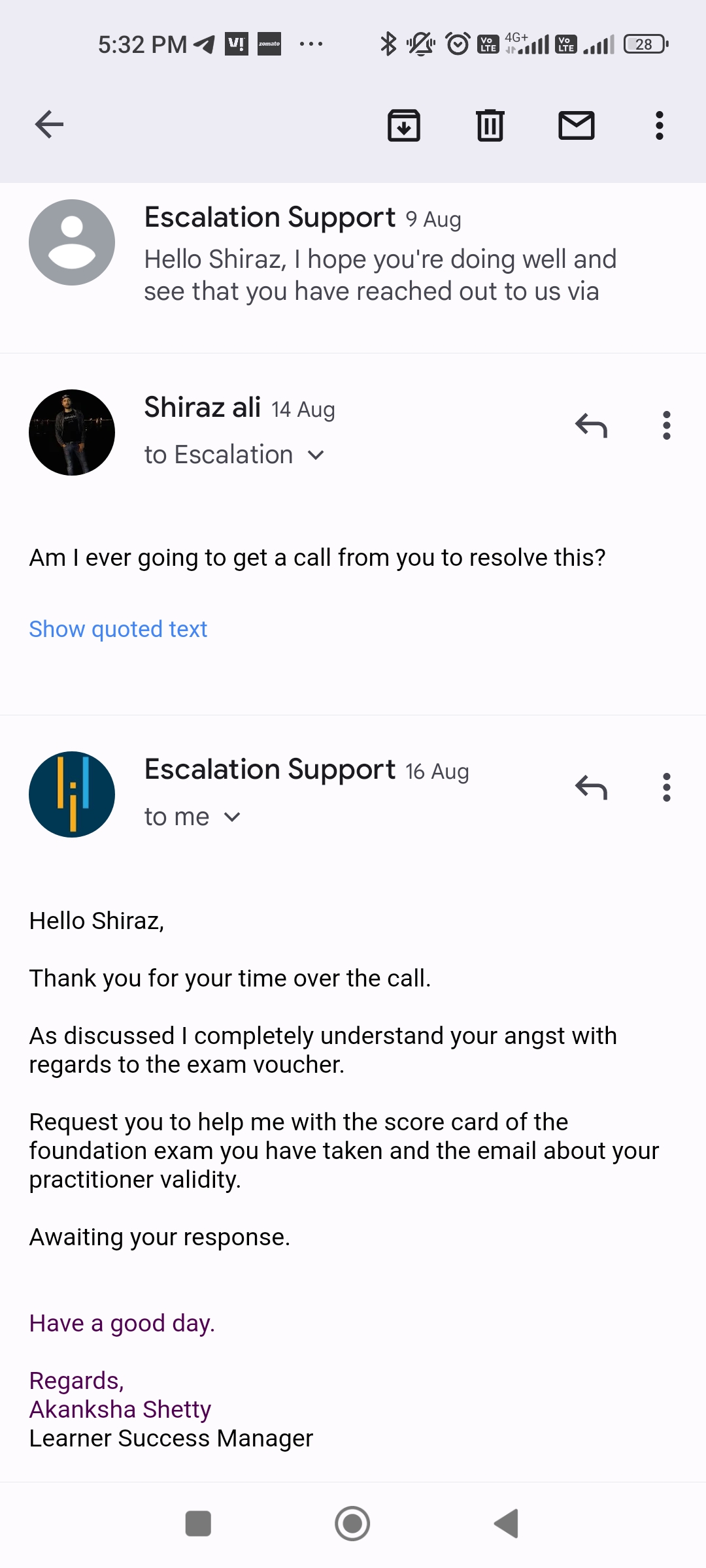
Task: View Shiraz ali's profile picture
Action: tap(72, 433)
